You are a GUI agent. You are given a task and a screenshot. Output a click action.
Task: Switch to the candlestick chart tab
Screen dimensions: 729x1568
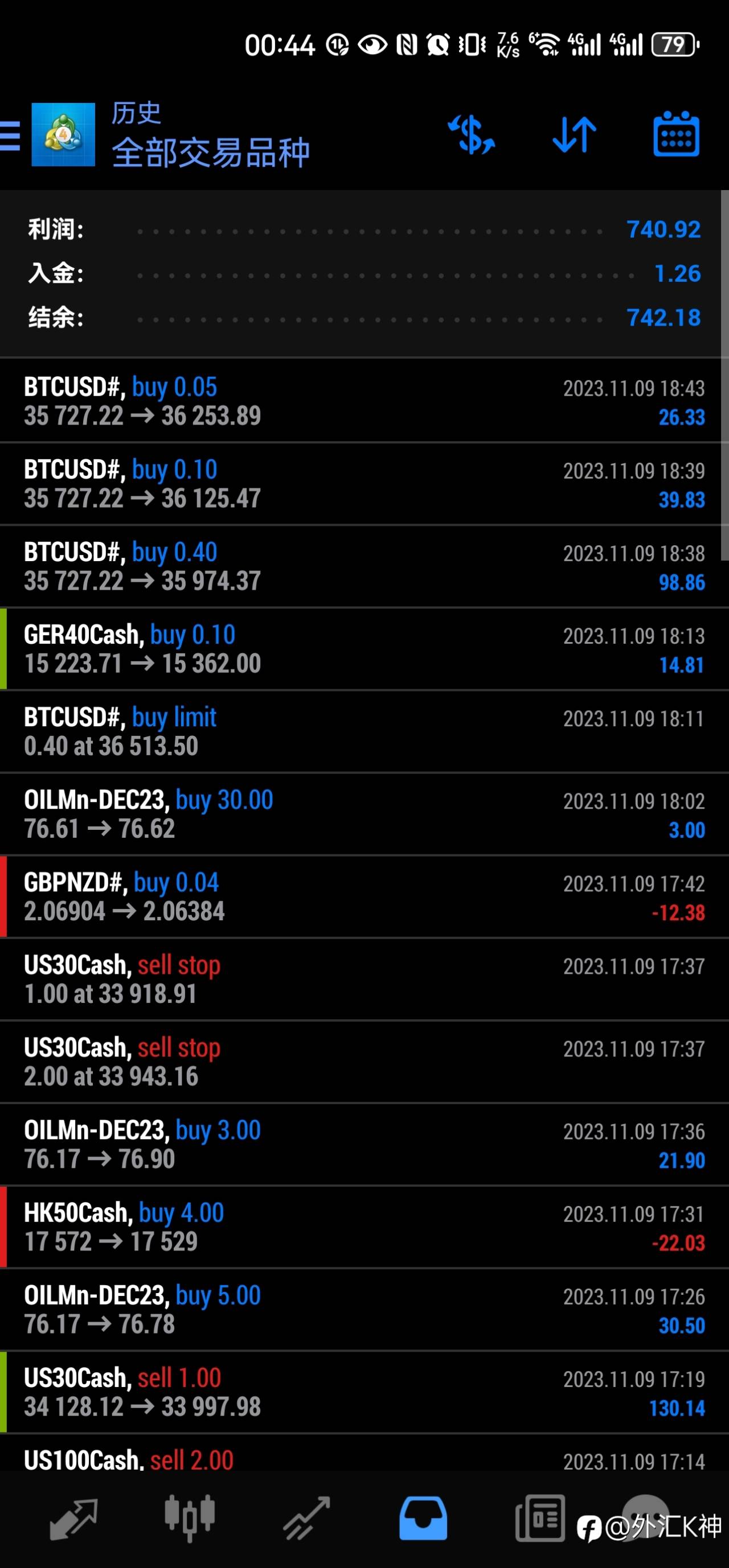pos(190,1518)
